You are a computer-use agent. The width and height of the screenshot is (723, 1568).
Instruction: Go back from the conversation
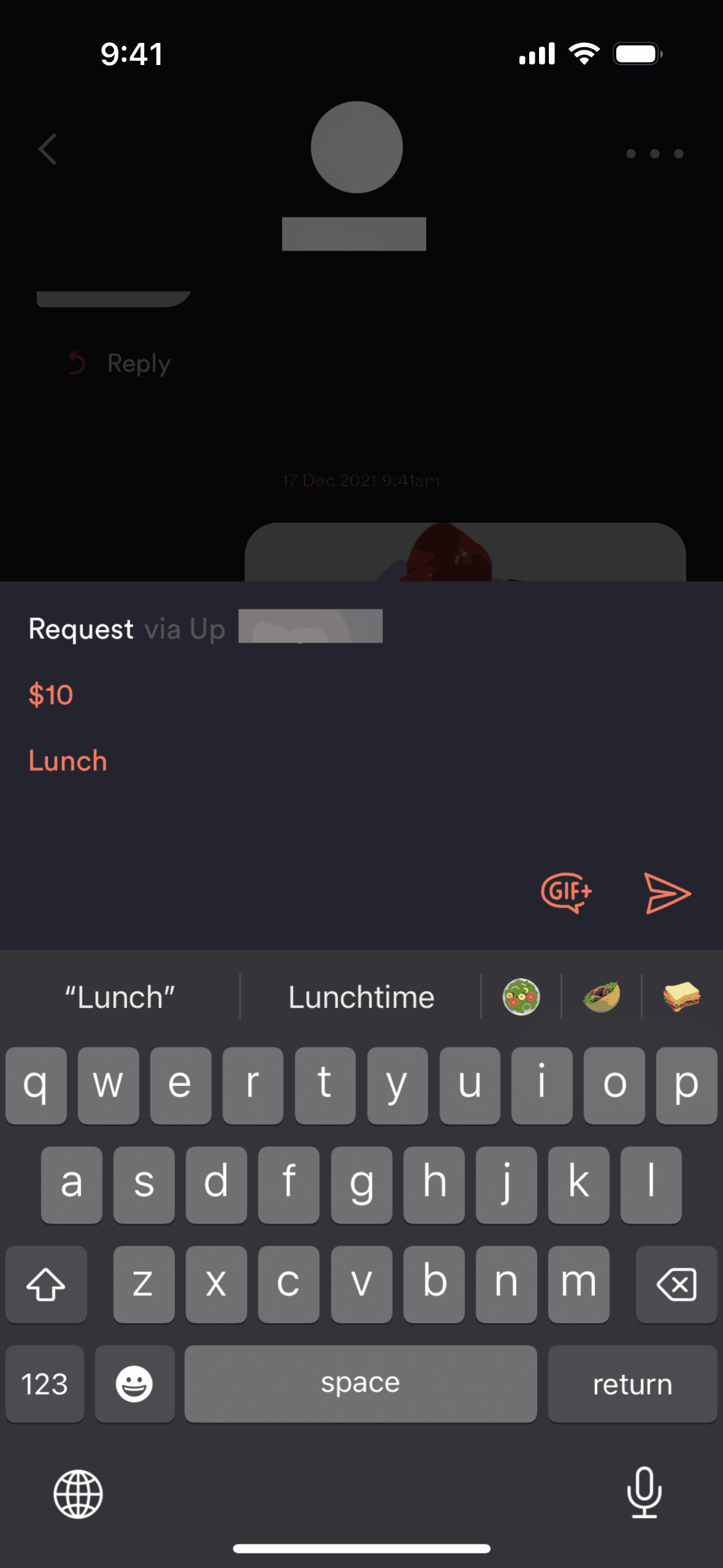pyautogui.click(x=48, y=149)
